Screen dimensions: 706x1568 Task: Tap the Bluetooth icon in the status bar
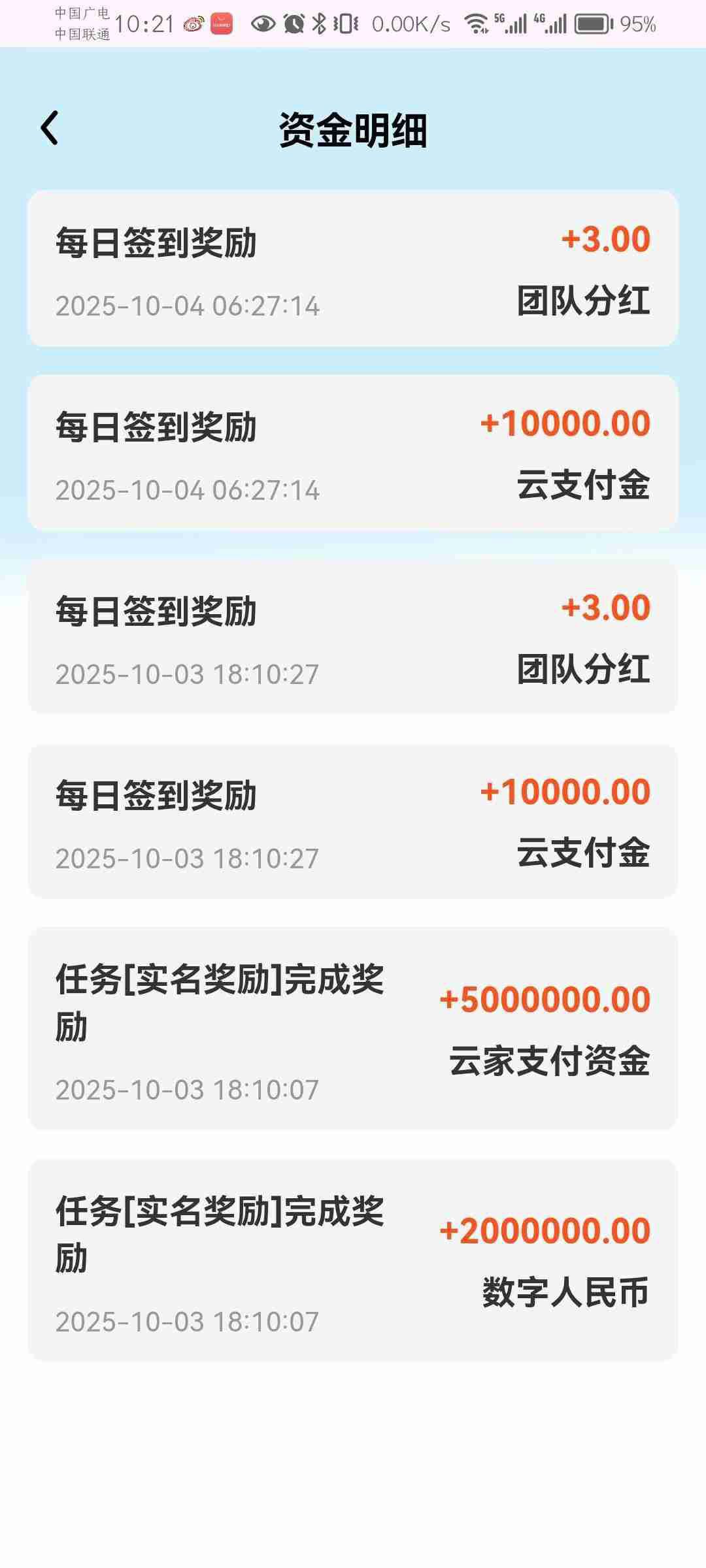(320, 23)
